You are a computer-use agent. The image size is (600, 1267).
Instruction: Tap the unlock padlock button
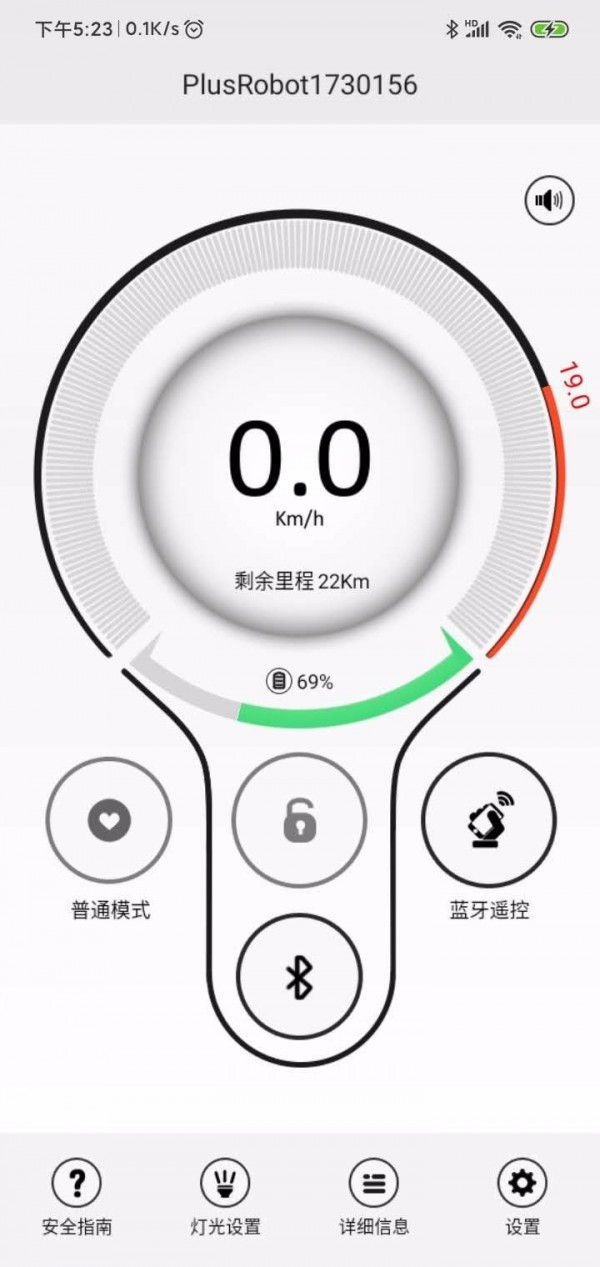[x=299, y=822]
